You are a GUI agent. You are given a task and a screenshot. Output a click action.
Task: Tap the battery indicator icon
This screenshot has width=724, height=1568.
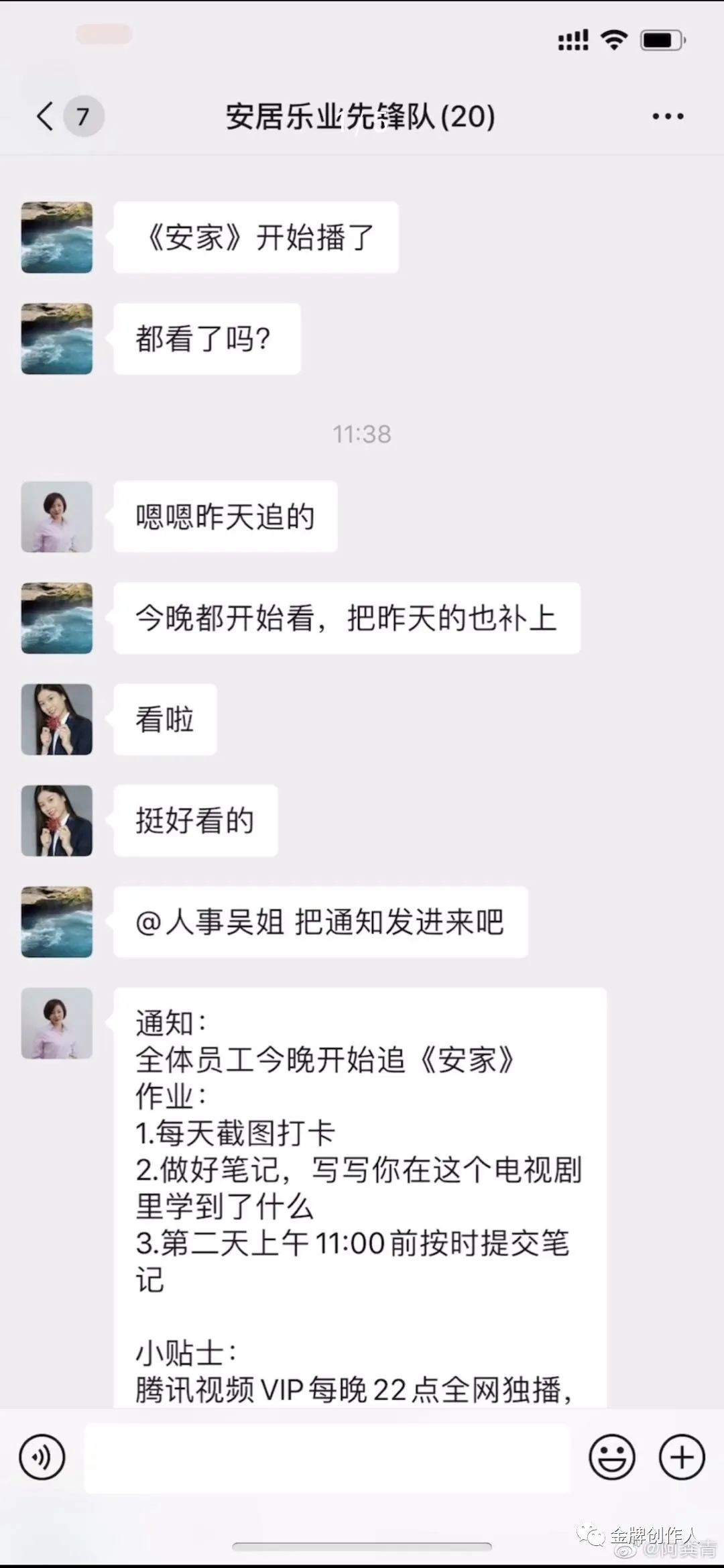tap(660, 40)
